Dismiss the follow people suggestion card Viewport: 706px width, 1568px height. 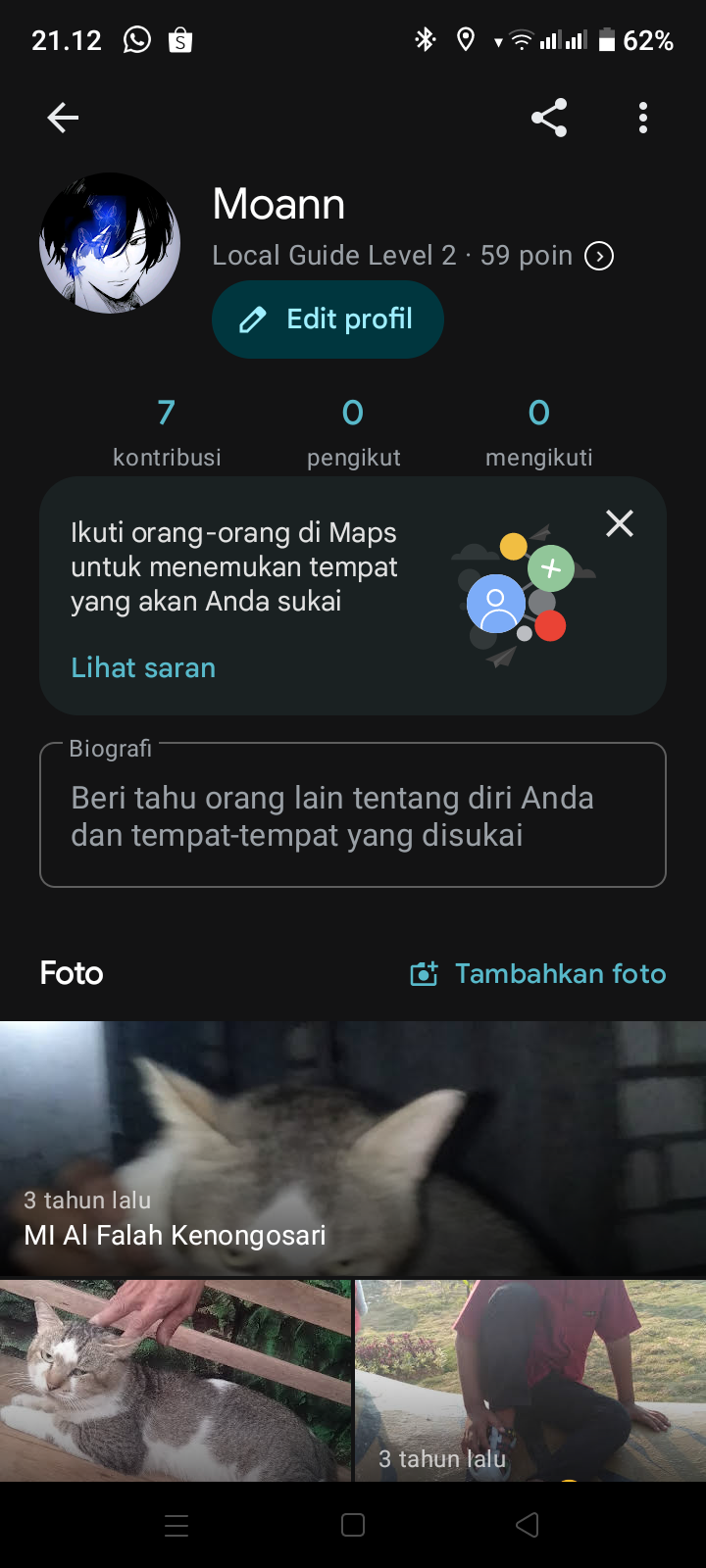pos(620,523)
